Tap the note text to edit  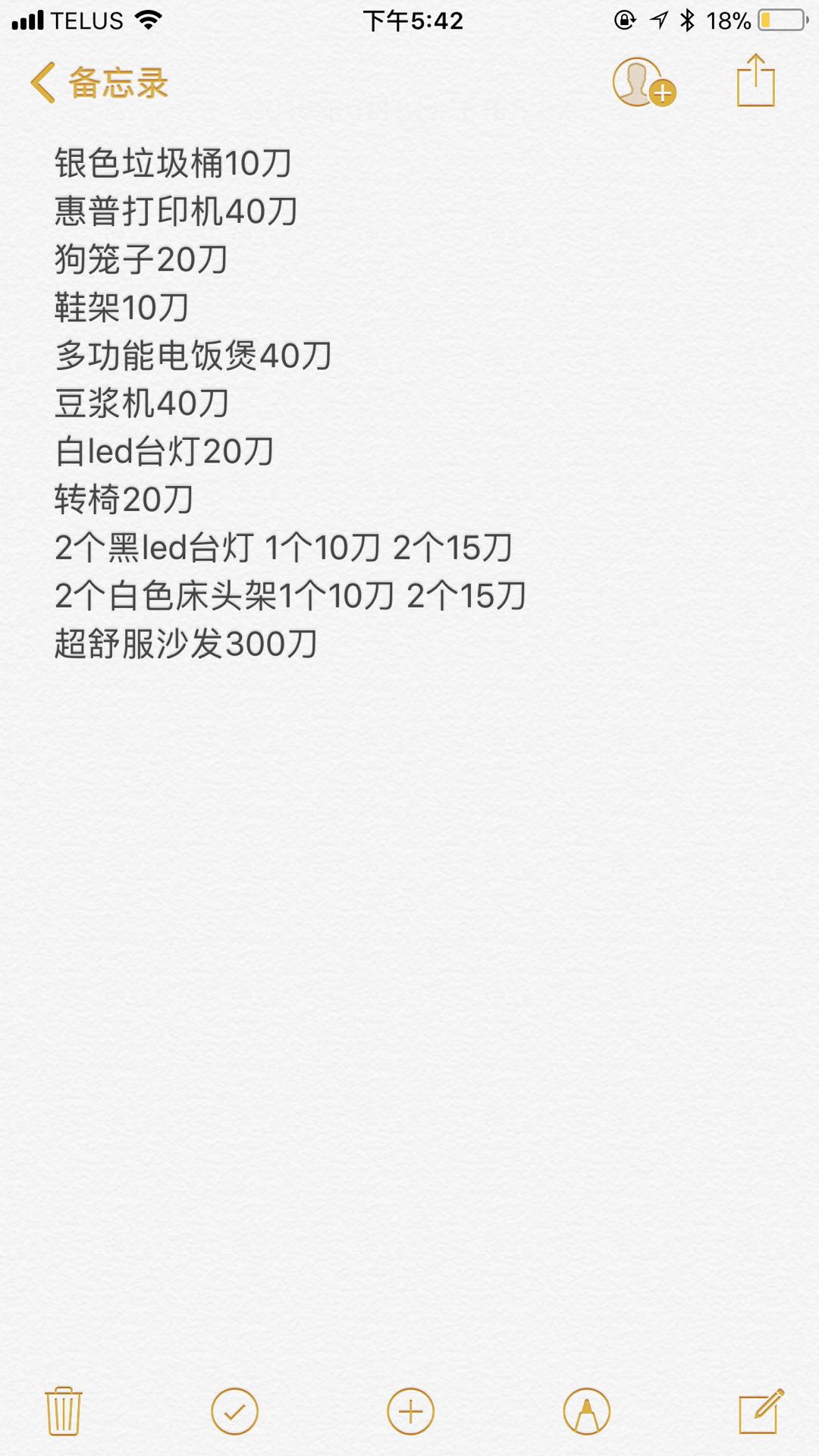coord(288,402)
